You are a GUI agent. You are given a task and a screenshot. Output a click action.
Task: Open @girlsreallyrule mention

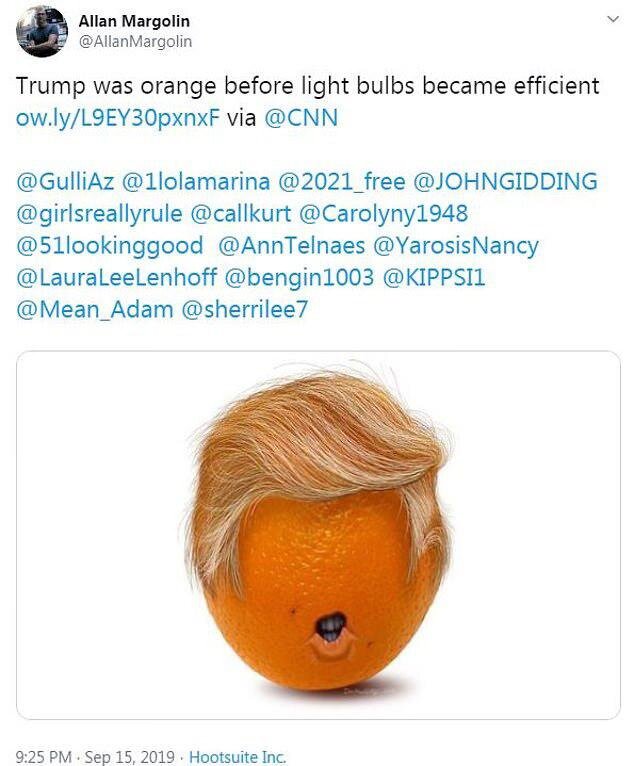[x=100, y=214]
